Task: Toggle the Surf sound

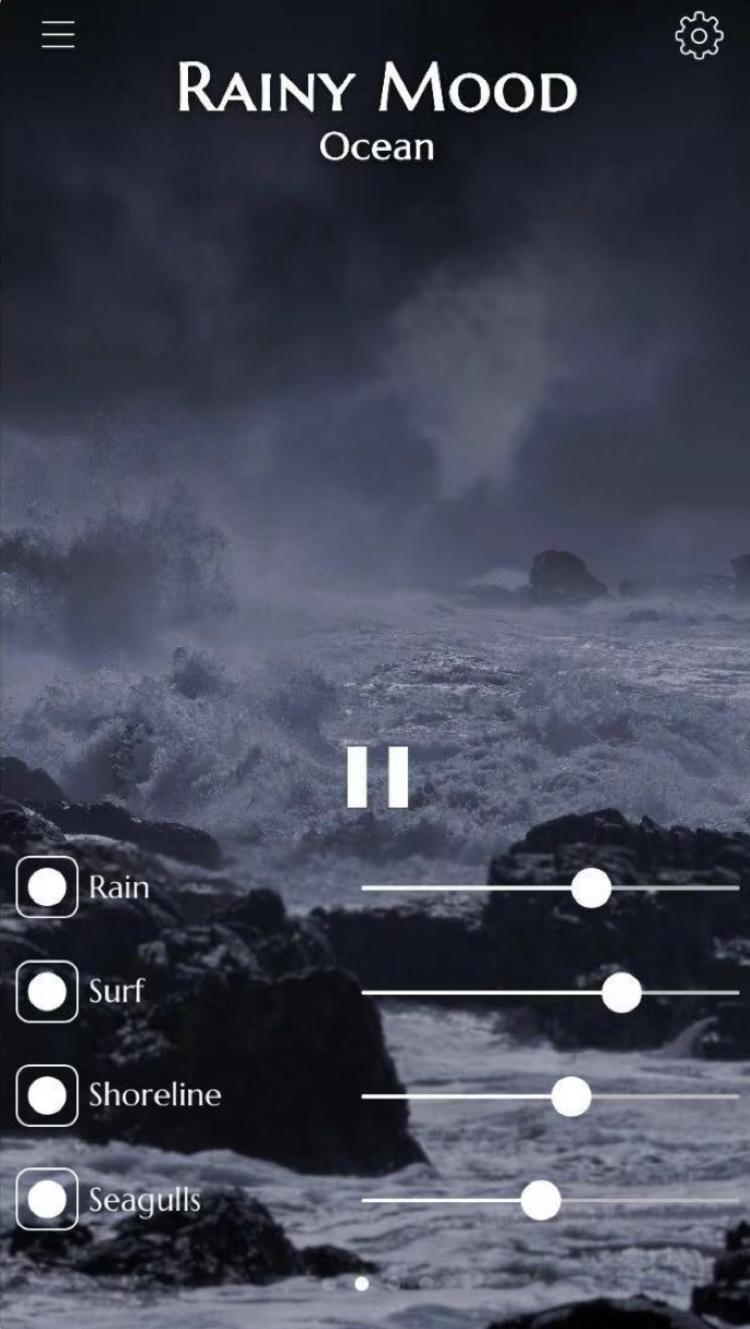Action: click(x=47, y=991)
